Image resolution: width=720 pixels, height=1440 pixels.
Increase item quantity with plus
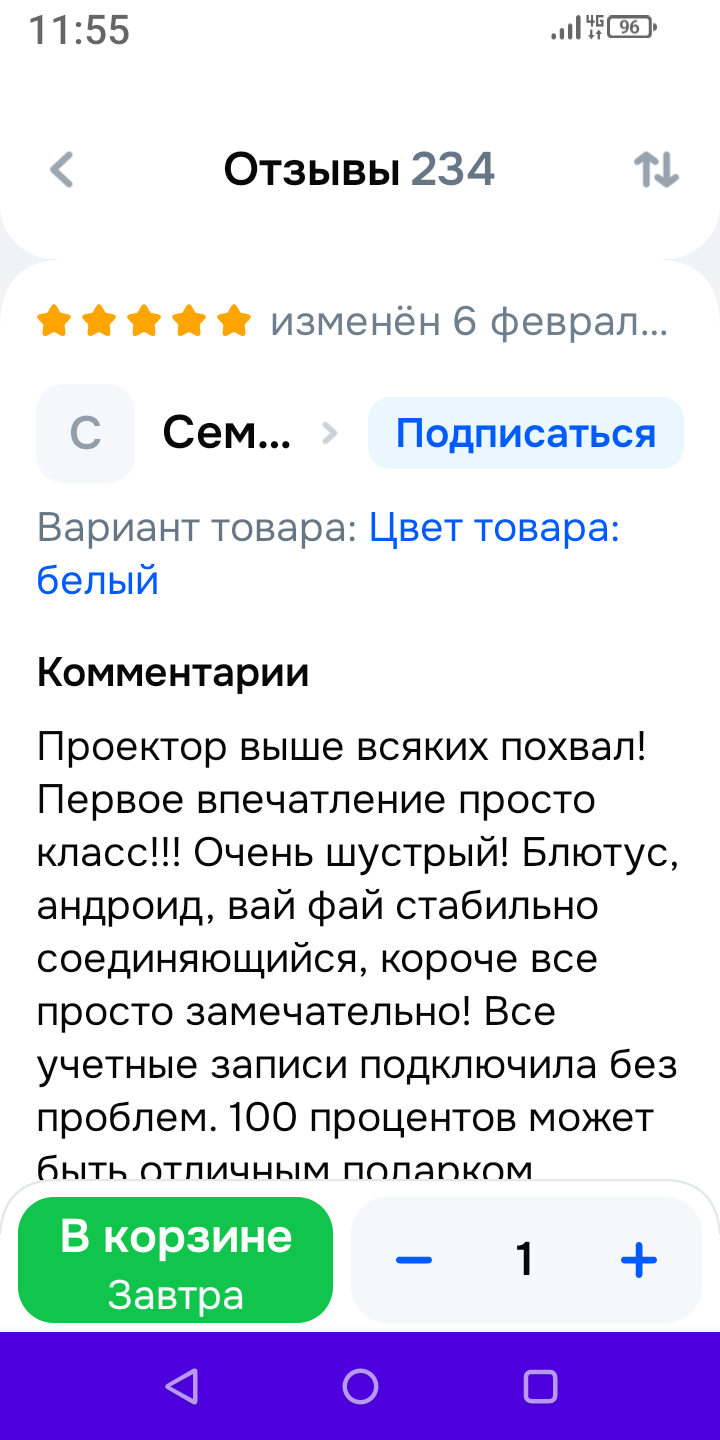(639, 1260)
